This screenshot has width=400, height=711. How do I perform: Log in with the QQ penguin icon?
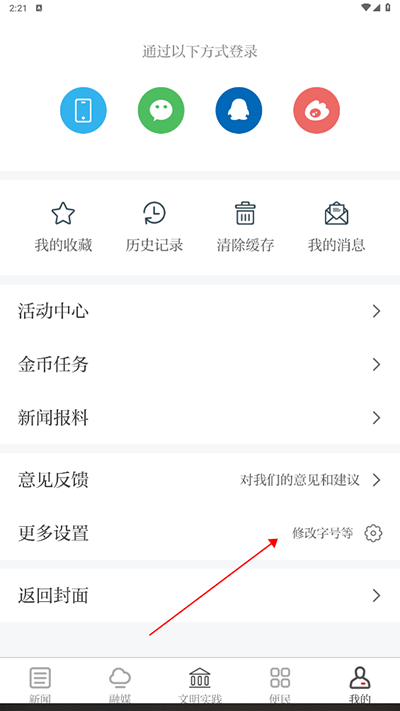(239, 111)
